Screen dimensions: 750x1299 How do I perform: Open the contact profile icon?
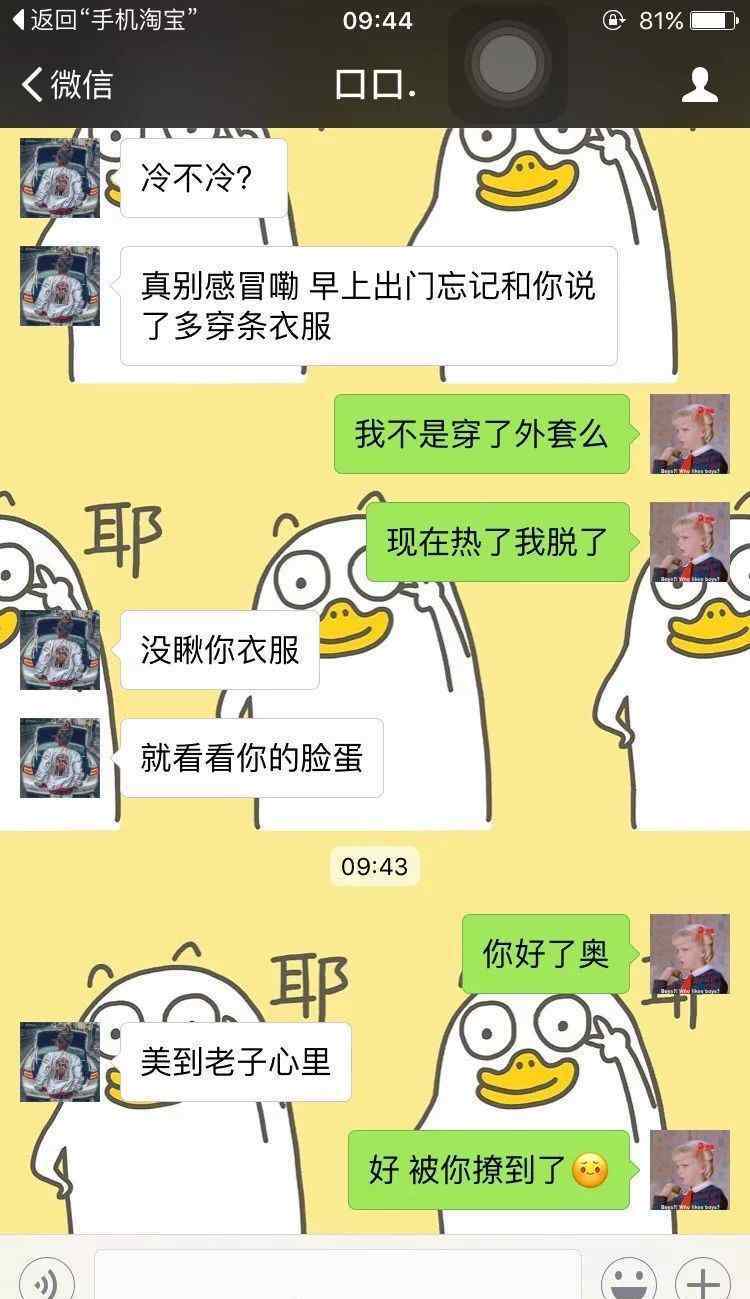click(x=699, y=85)
